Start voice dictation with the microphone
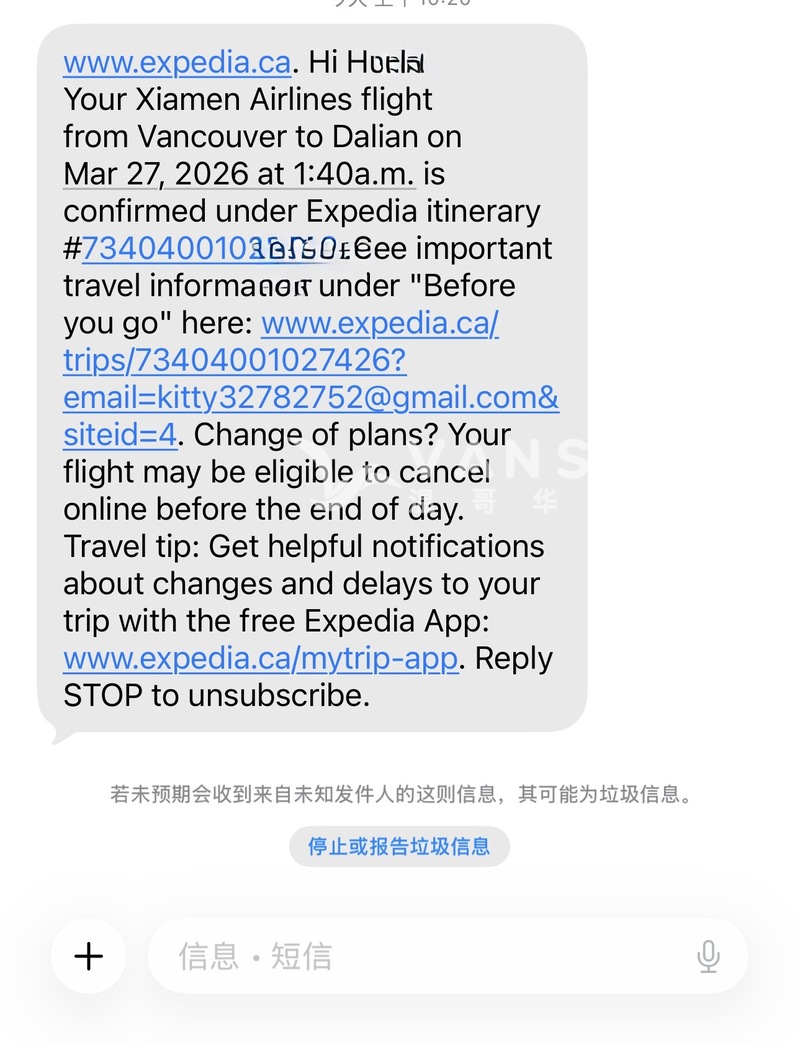Image resolution: width=800 pixels, height=1045 pixels. tap(708, 956)
